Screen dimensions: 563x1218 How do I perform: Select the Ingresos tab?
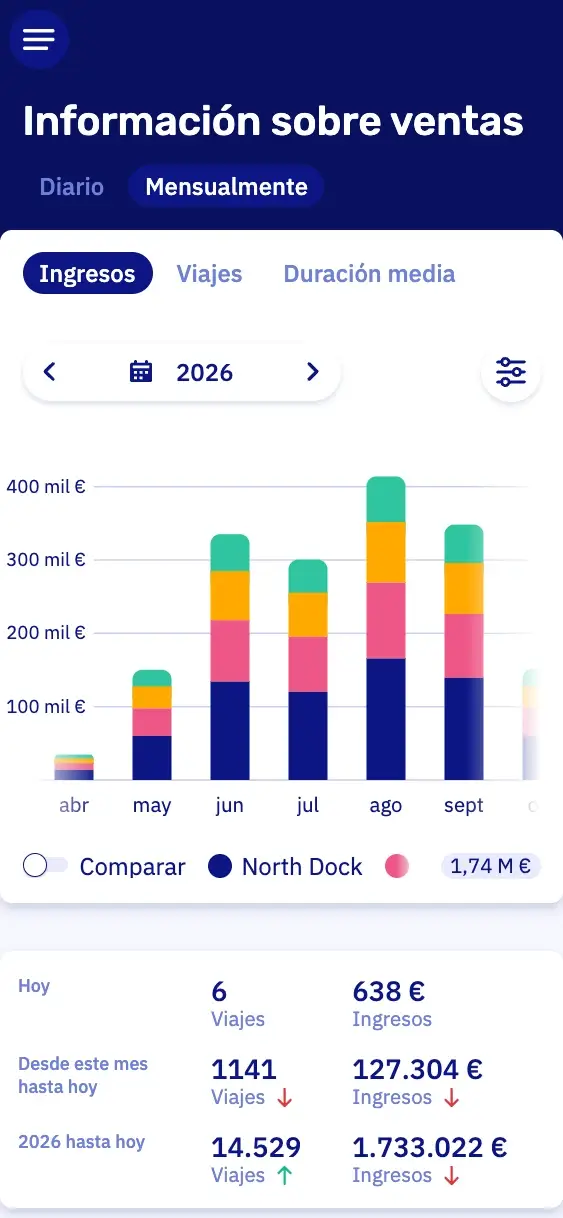click(x=87, y=274)
